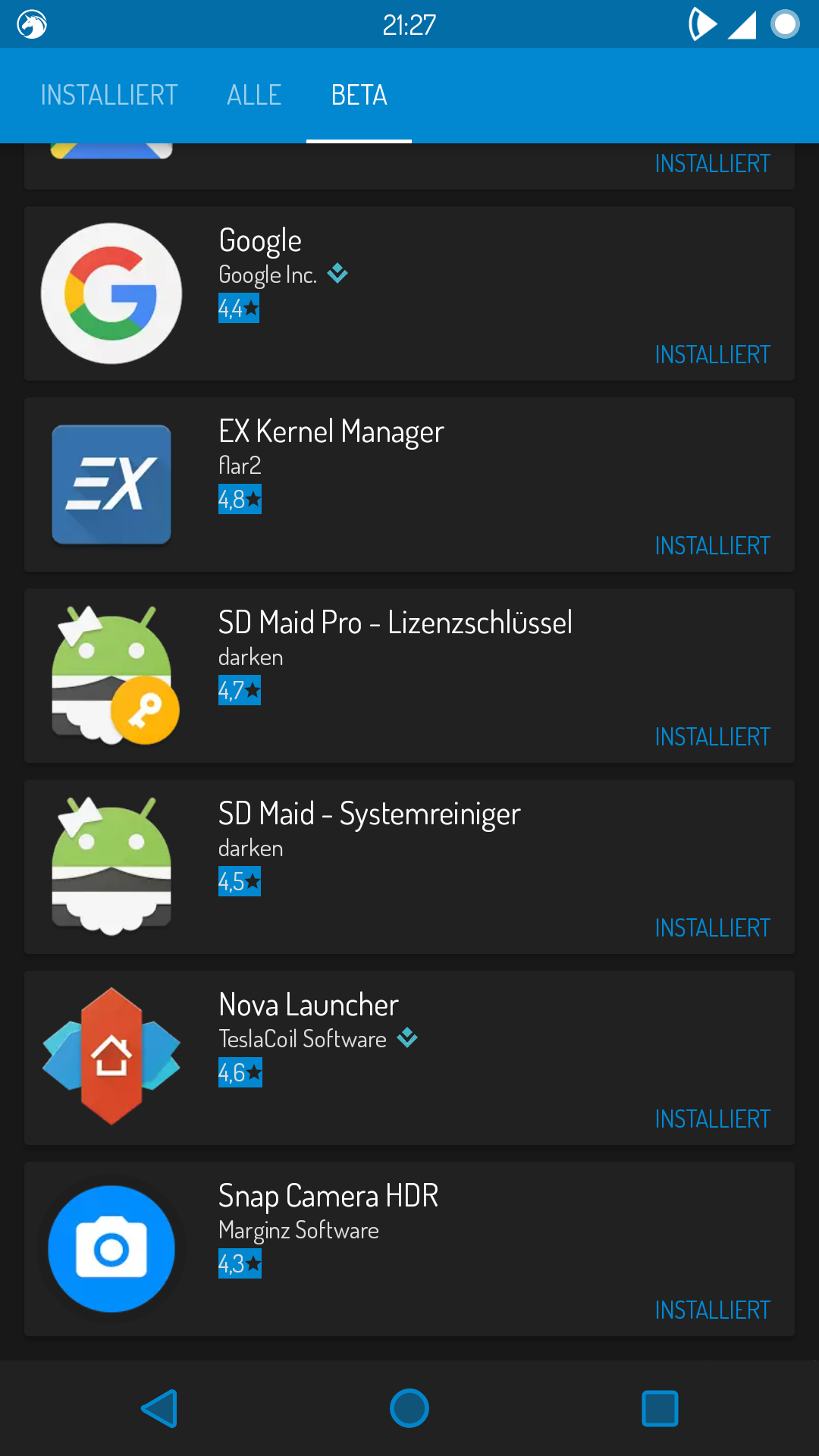Open SD Maid – Systemreiniger card
819x1456 pixels.
[409, 867]
